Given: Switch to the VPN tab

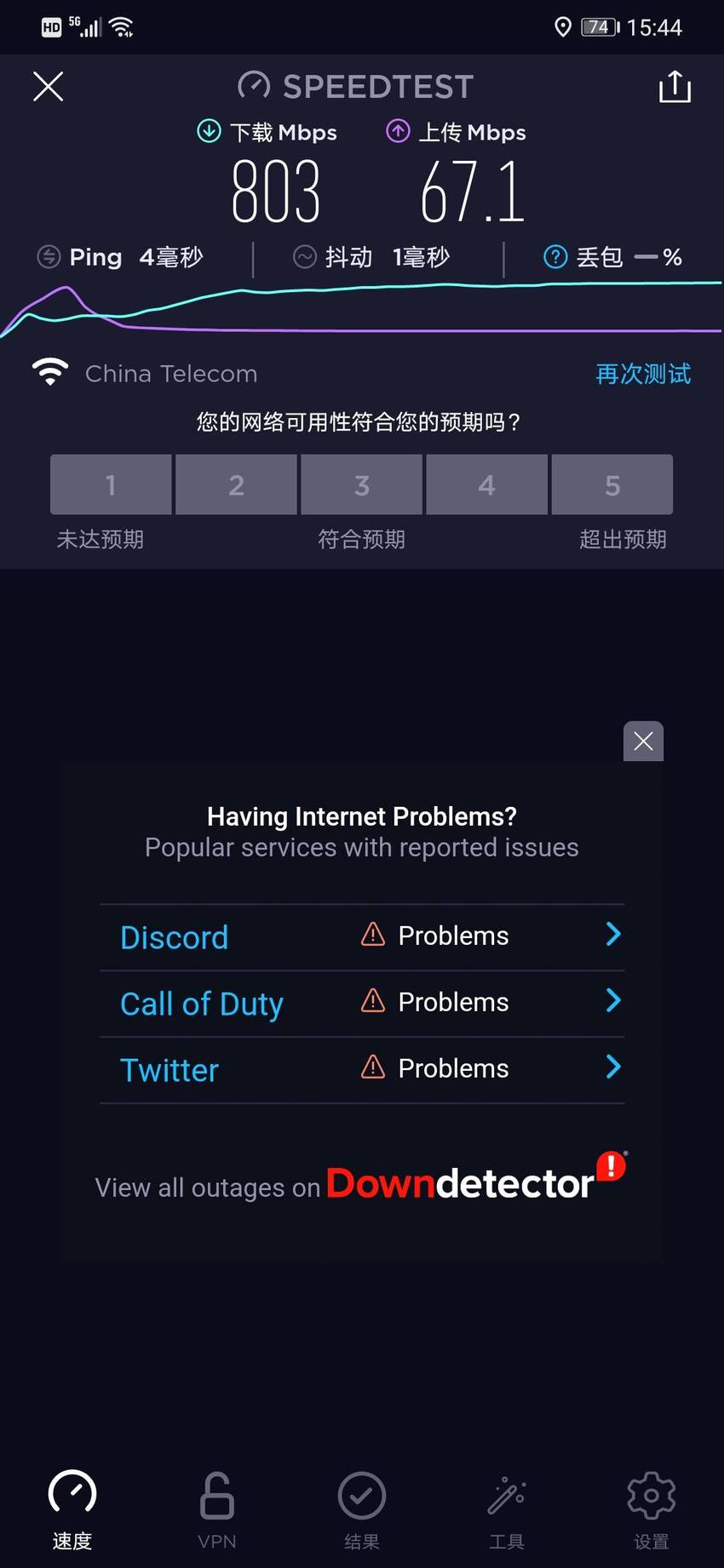Looking at the screenshot, I should tap(217, 1509).
